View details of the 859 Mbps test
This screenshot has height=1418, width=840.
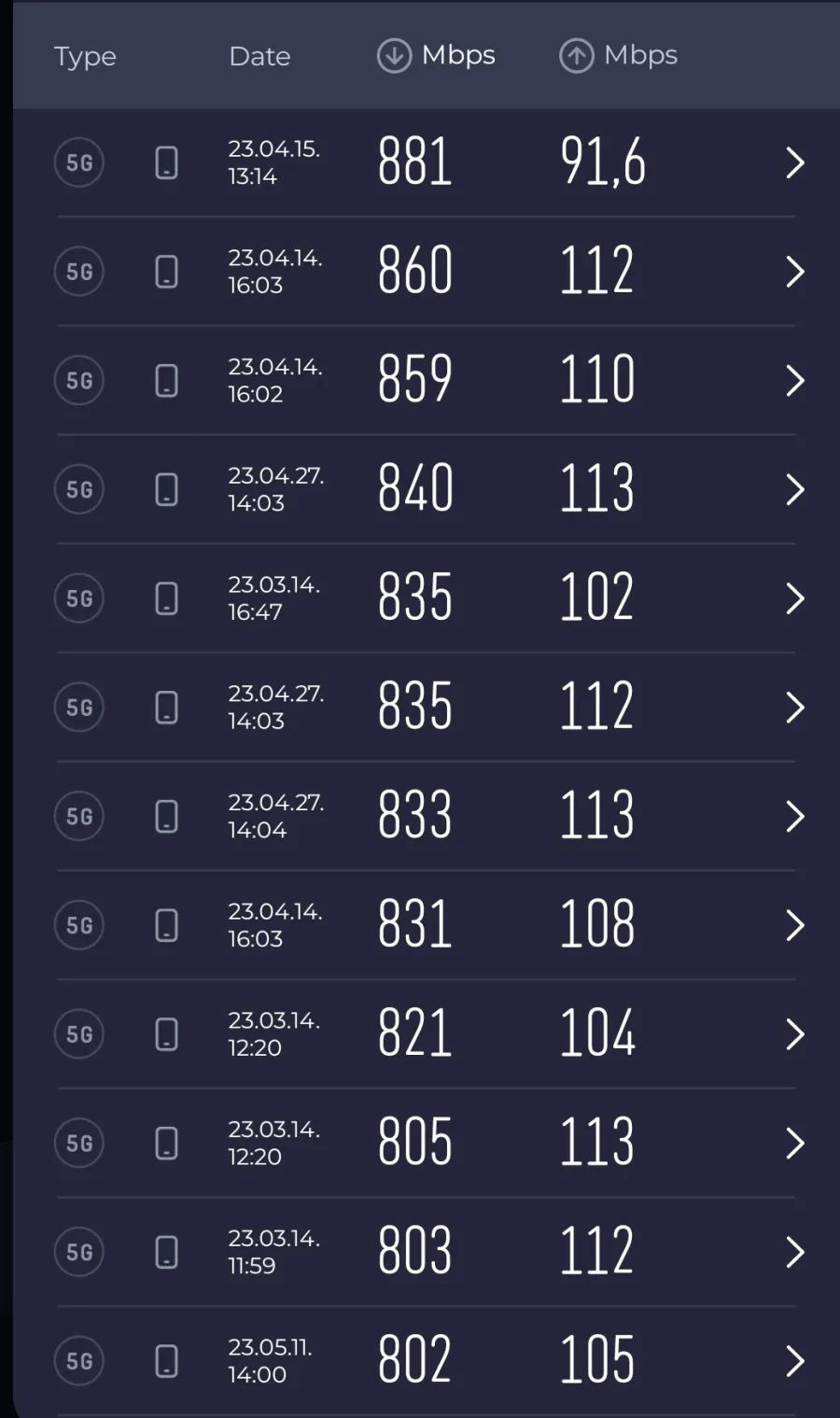pyautogui.click(x=426, y=381)
